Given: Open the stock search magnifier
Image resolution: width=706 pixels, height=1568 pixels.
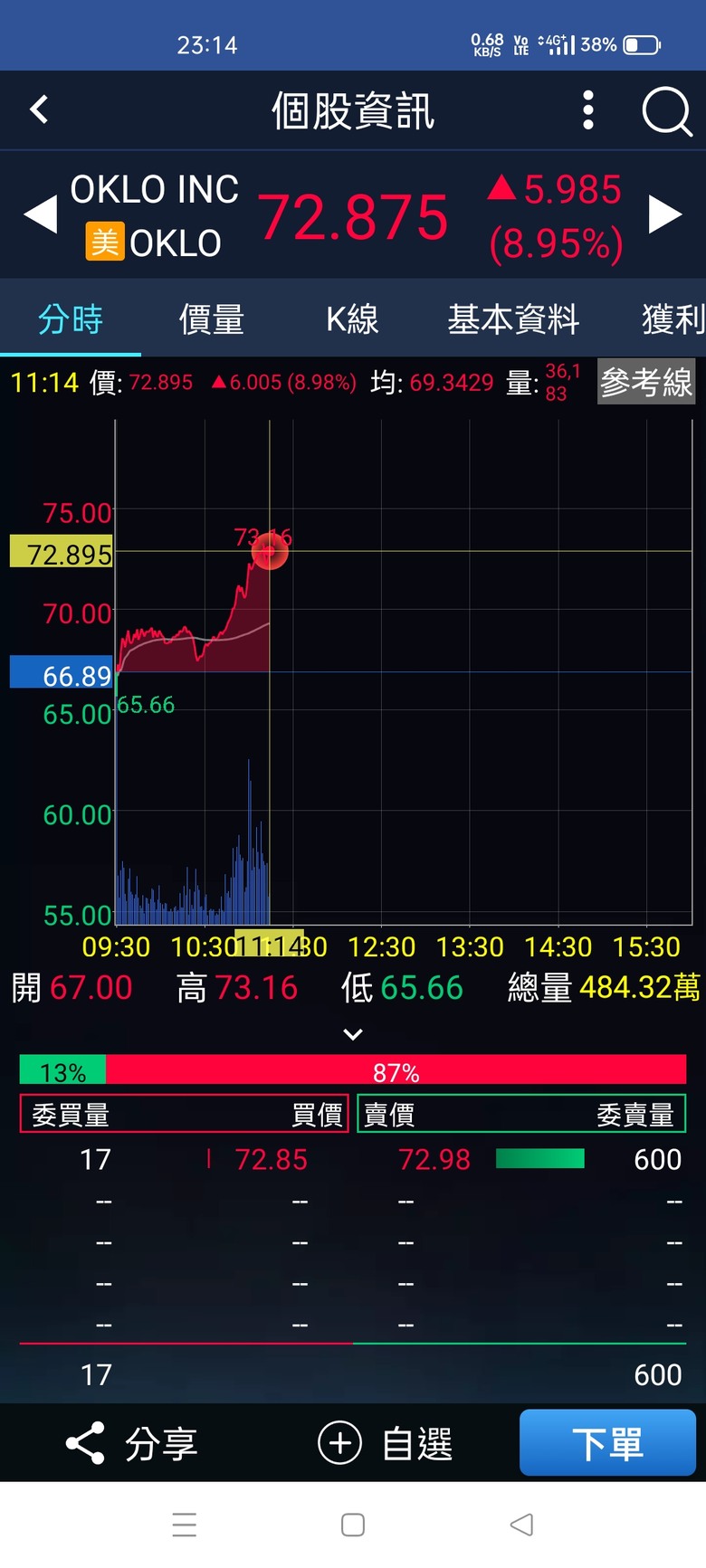Looking at the screenshot, I should tap(667, 111).
